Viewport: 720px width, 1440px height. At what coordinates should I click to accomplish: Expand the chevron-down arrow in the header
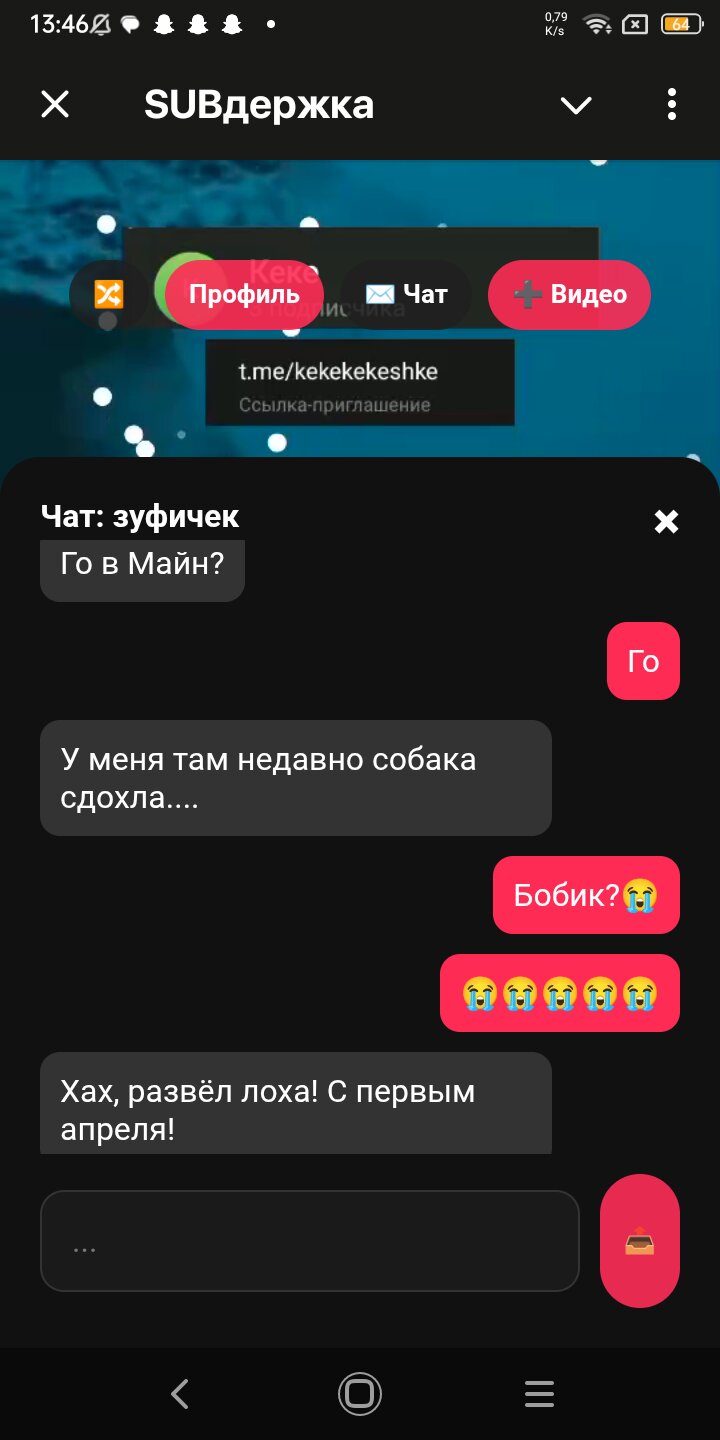coord(576,105)
